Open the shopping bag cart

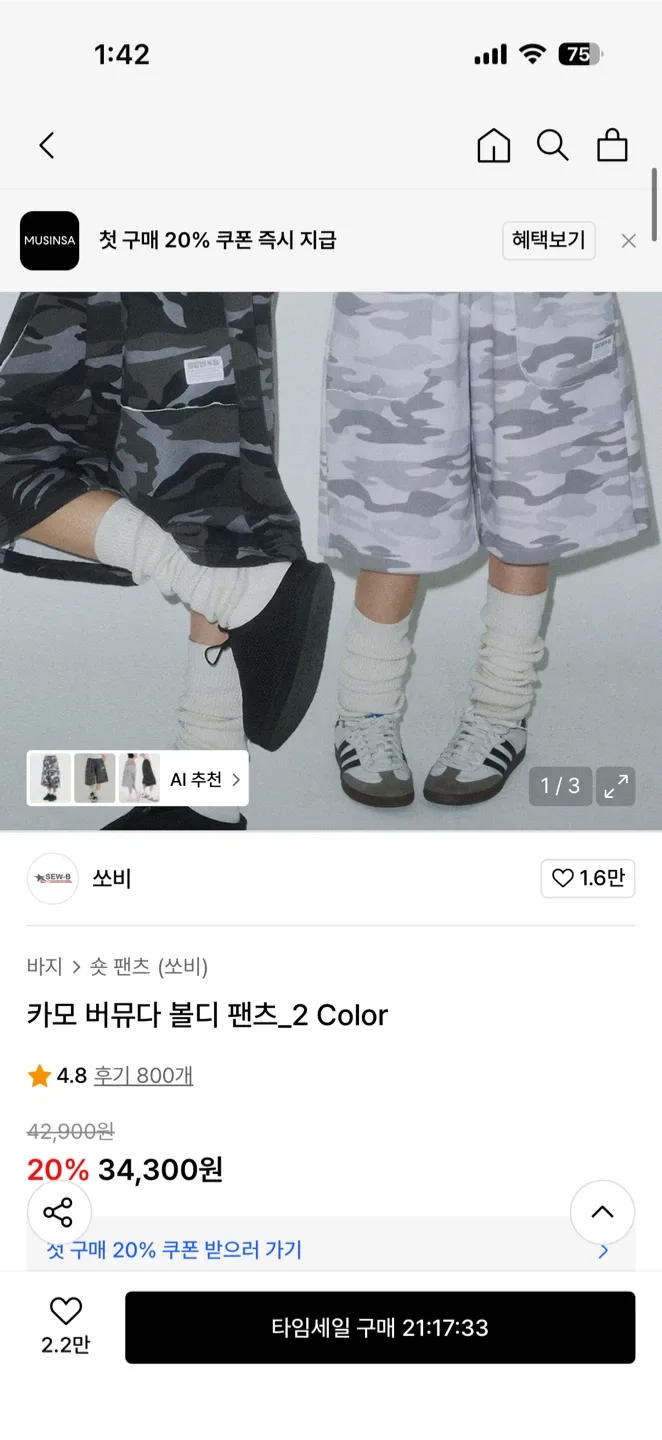click(x=612, y=146)
